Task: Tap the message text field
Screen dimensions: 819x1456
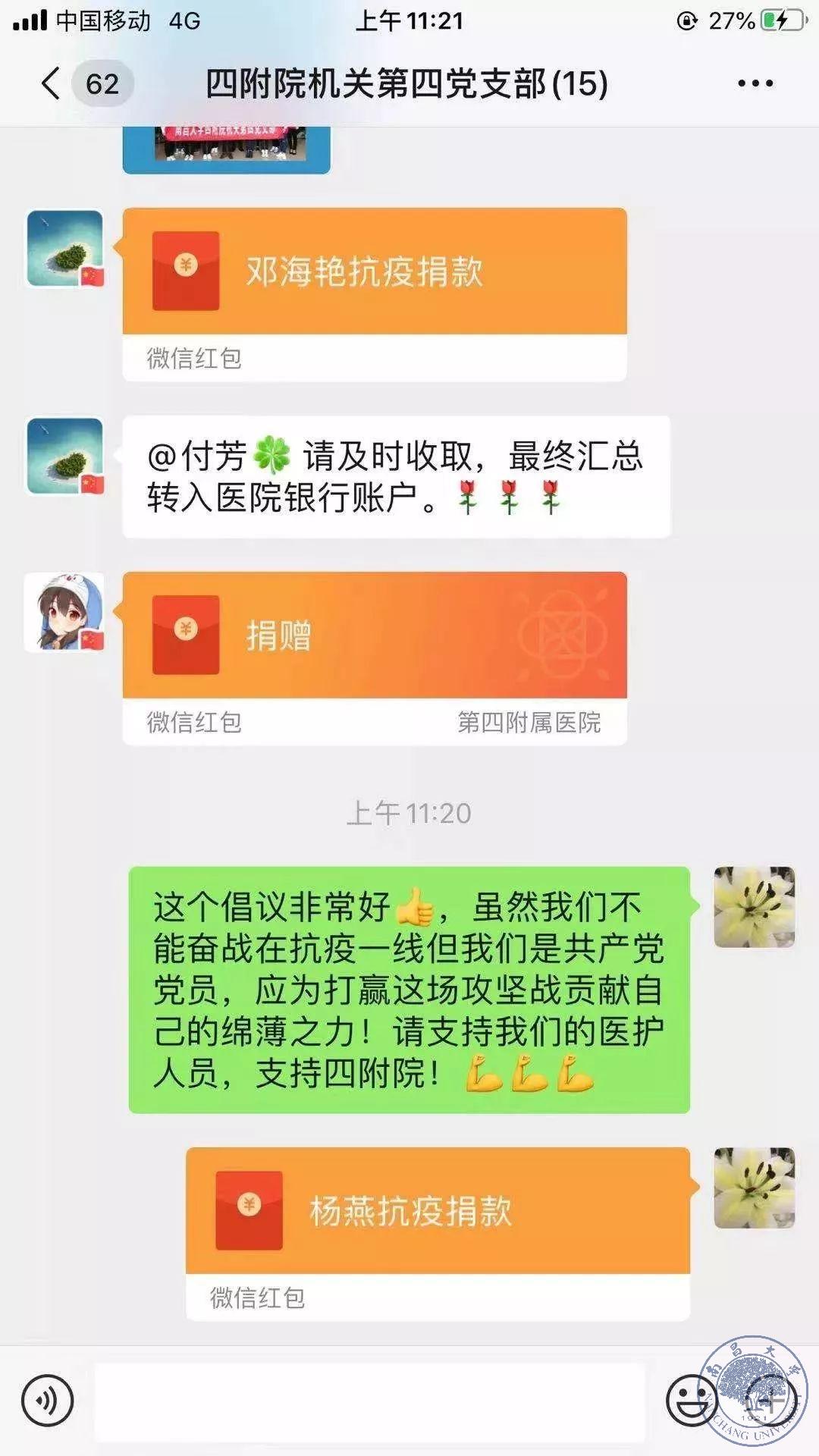Action: pos(369,1401)
